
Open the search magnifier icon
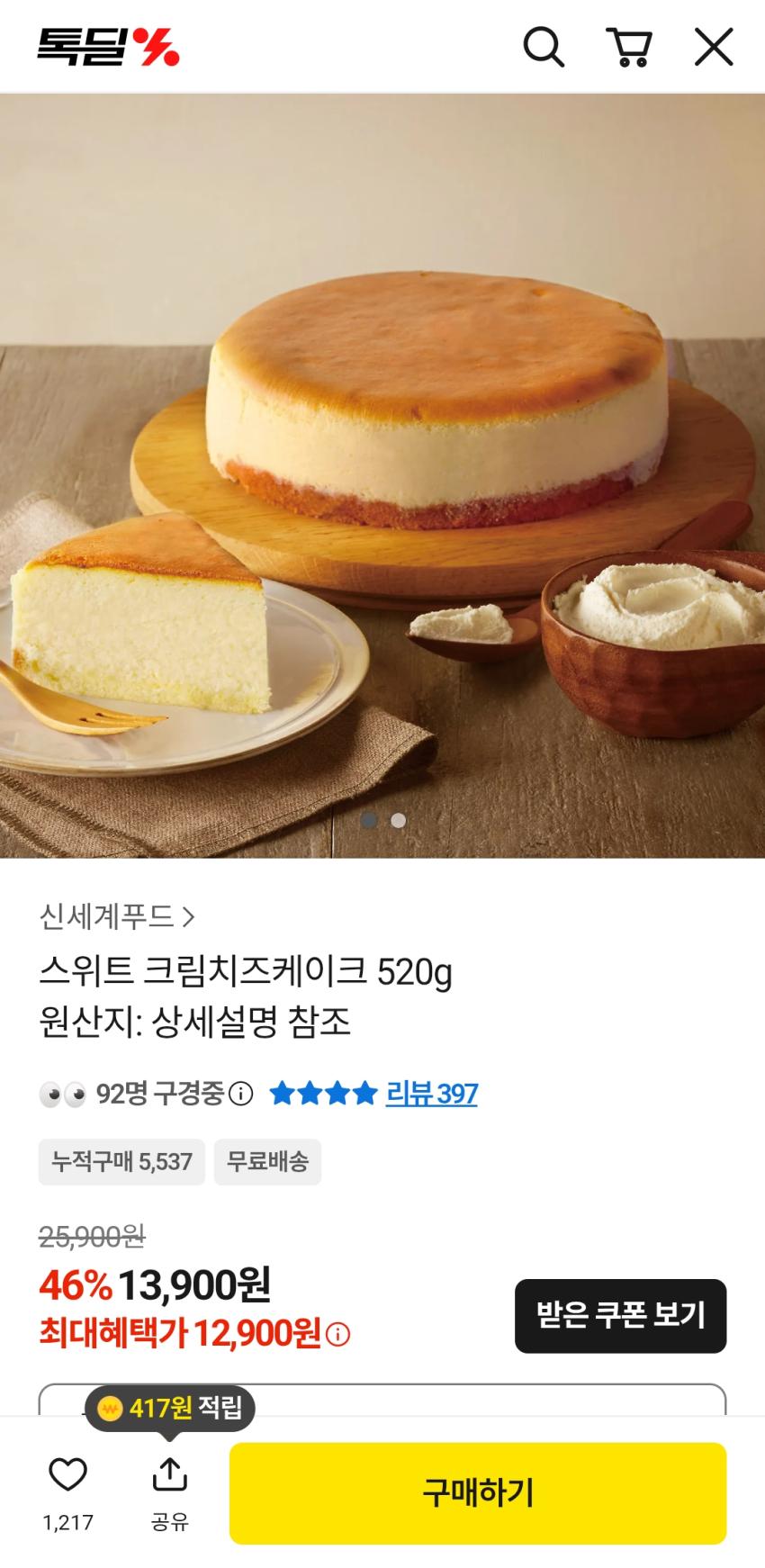(x=544, y=47)
